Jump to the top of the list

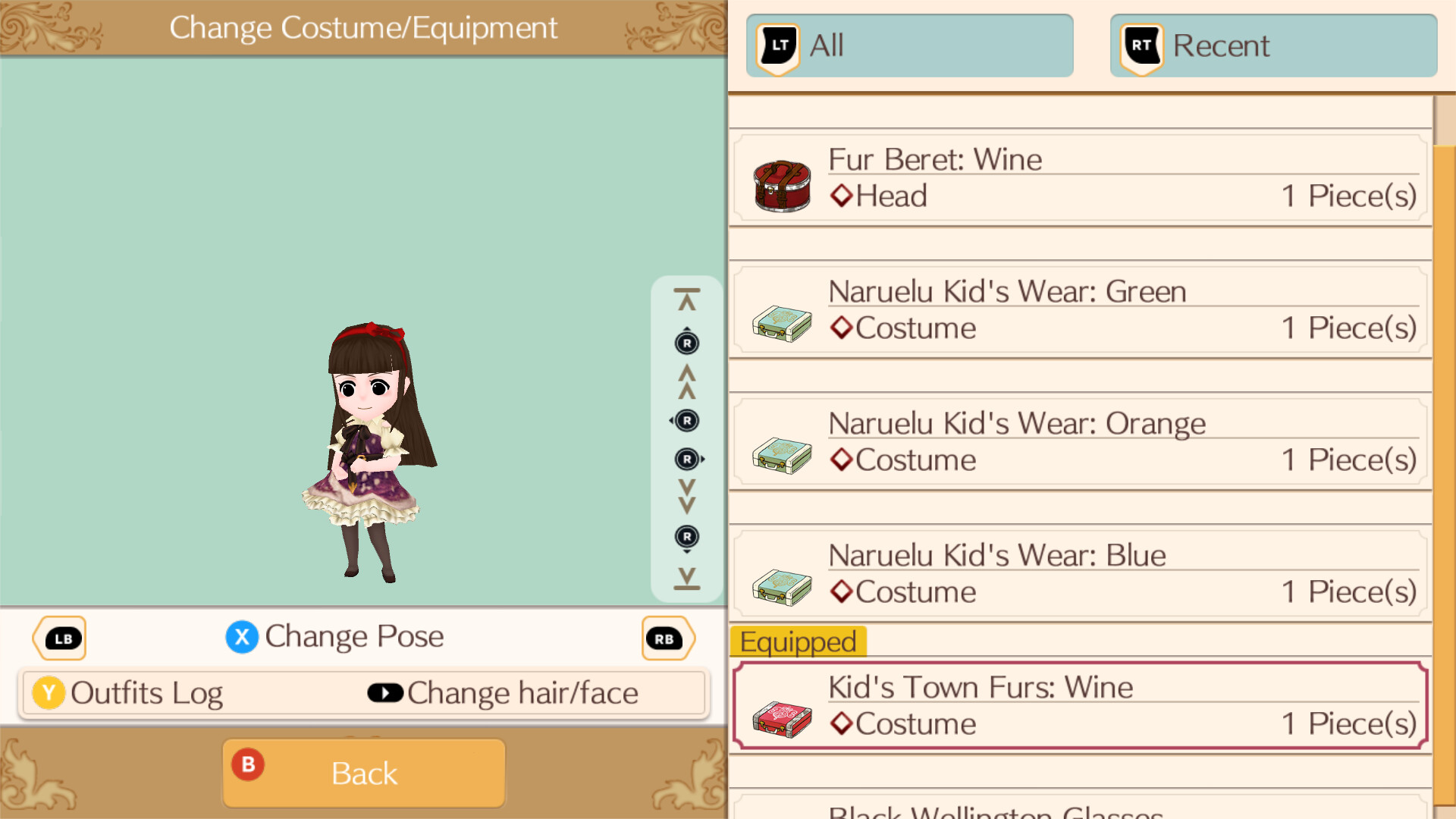686,300
